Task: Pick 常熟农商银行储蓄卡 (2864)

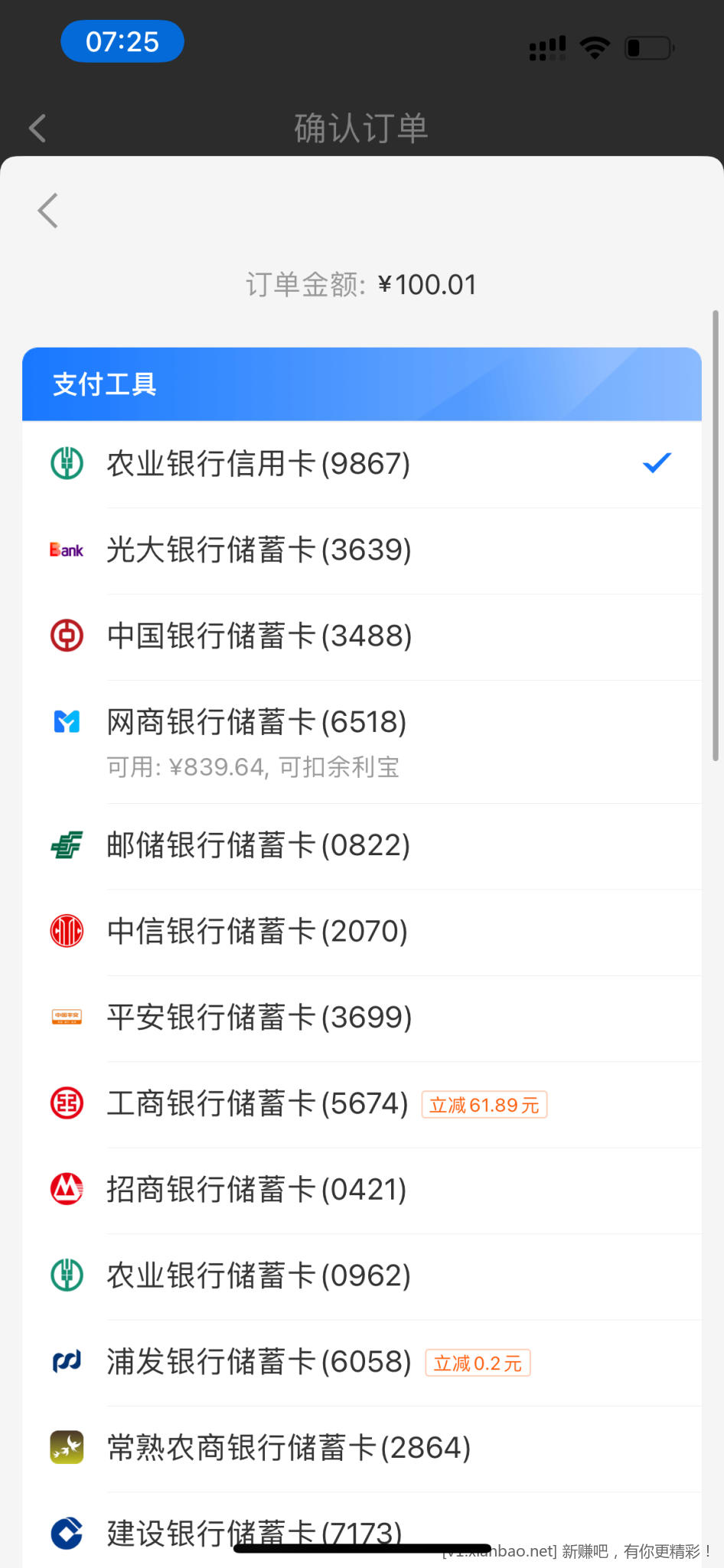Action: (x=289, y=1448)
